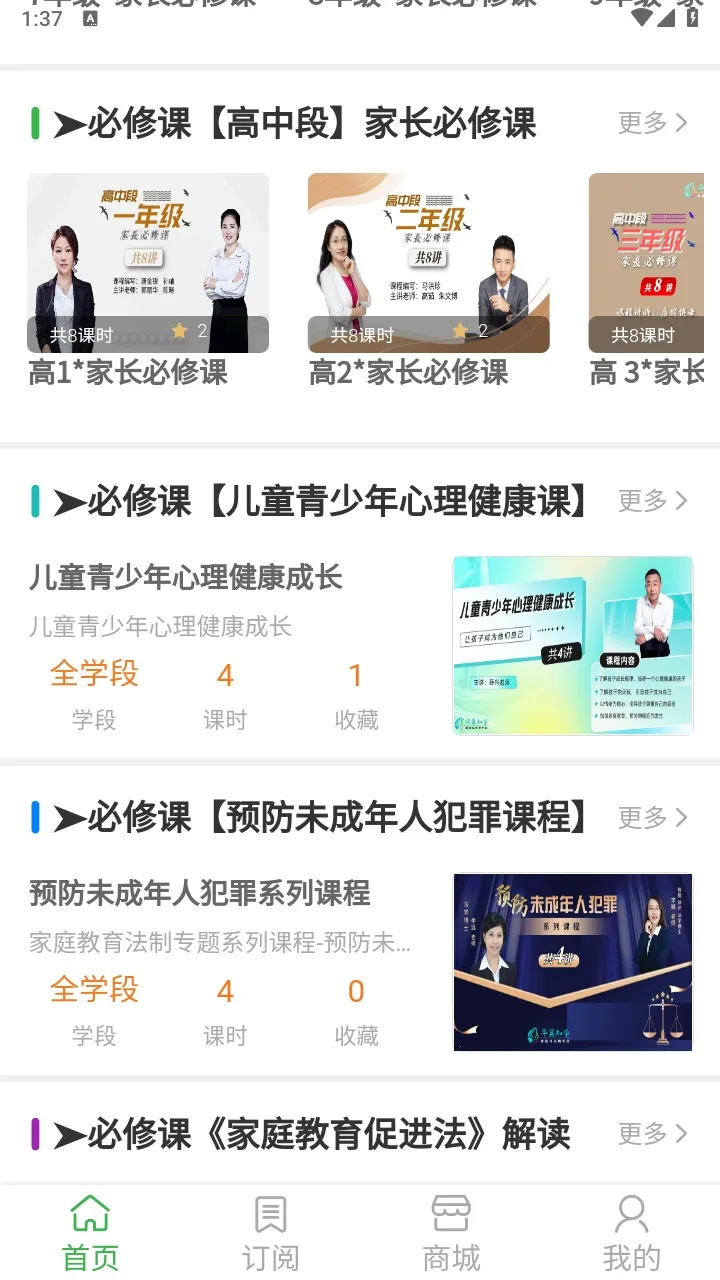Open 更多 for 高中段 家长必修课

click(x=652, y=123)
